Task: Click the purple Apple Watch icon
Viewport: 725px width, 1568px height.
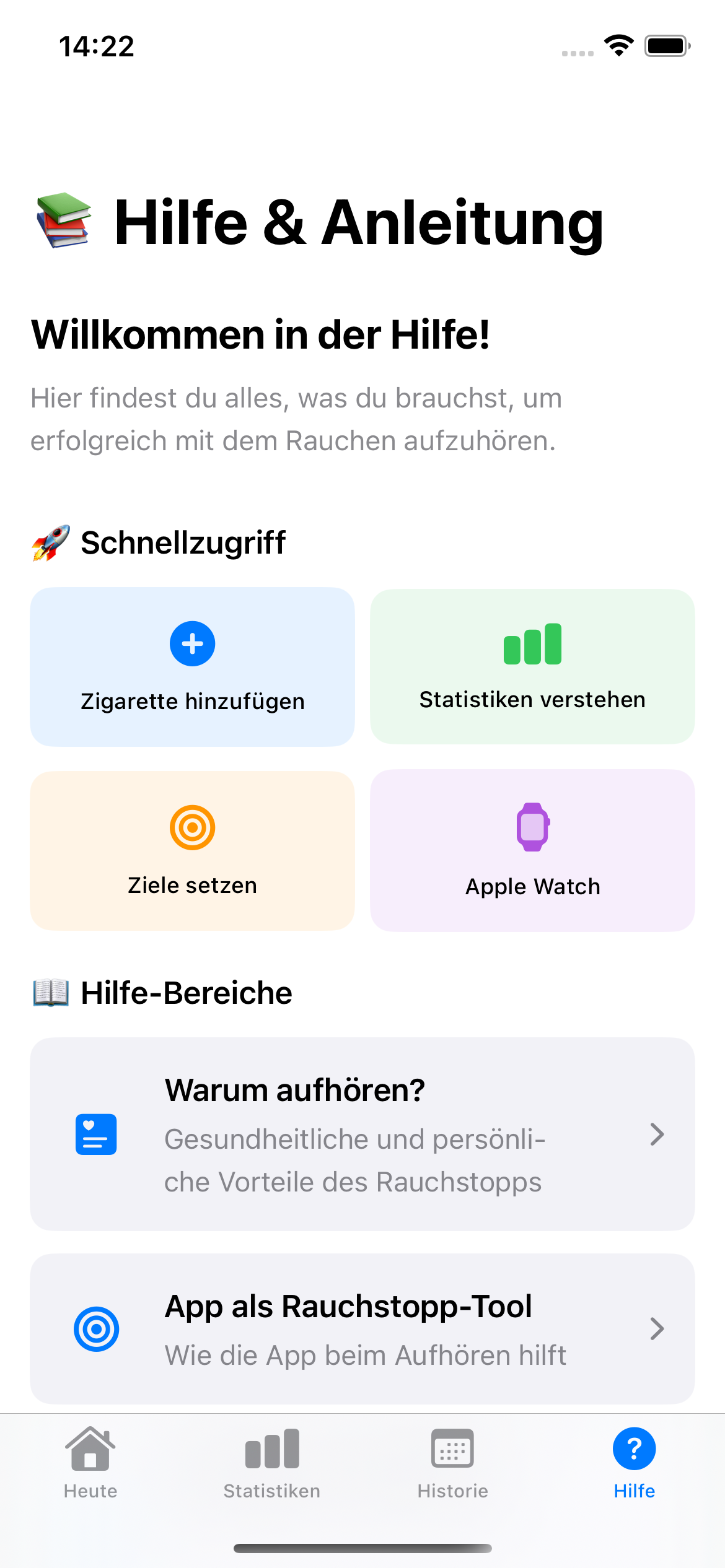Action: click(x=532, y=827)
